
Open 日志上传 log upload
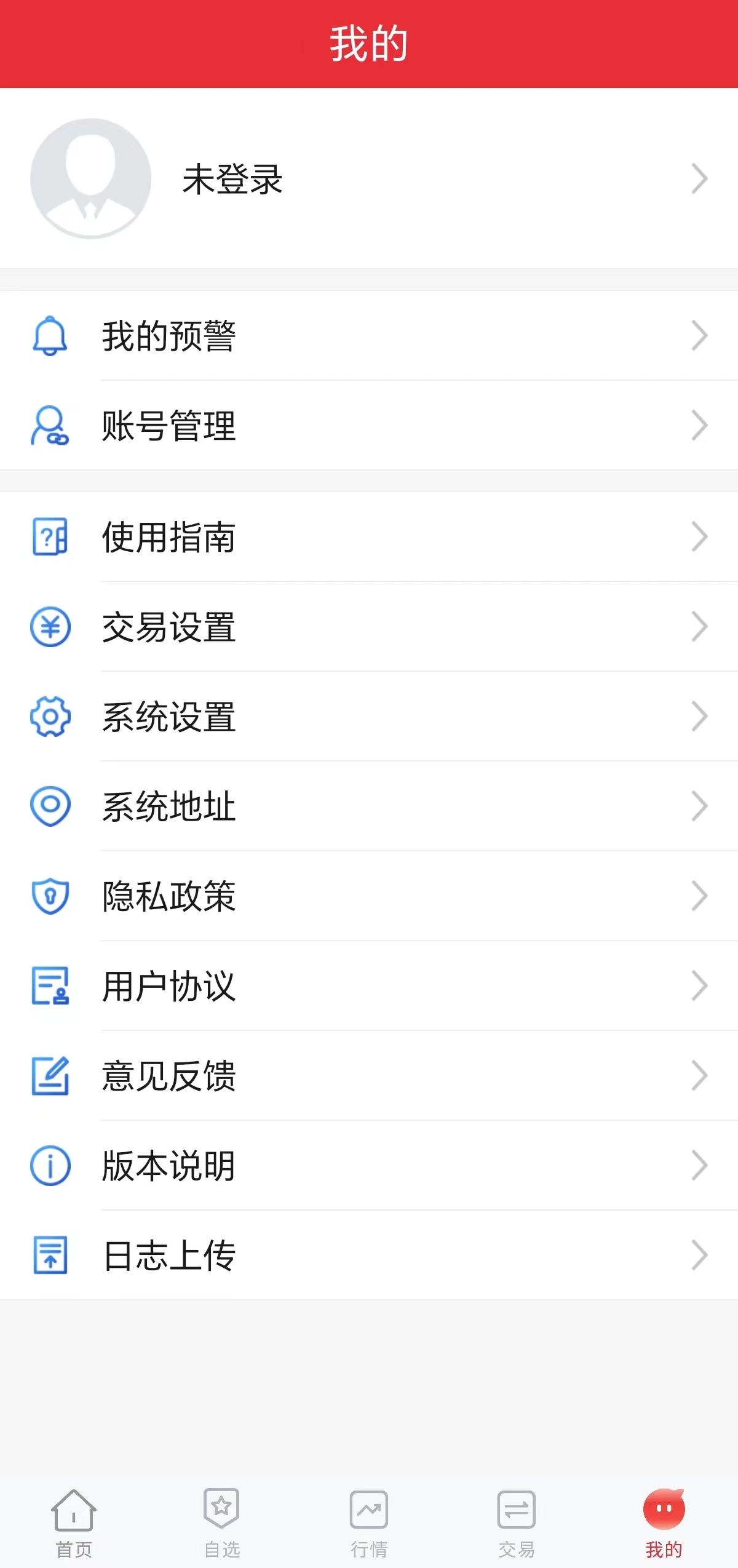(369, 1256)
